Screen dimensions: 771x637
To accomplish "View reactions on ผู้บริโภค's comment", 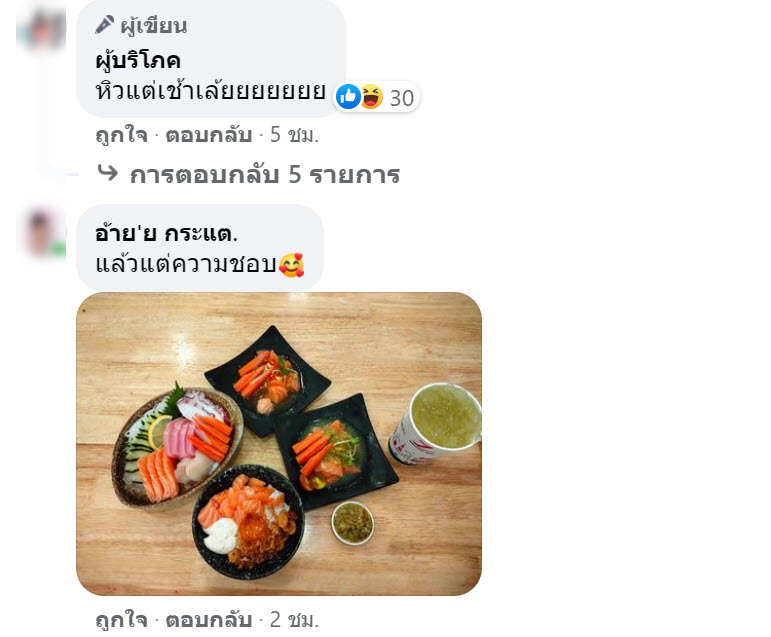I will [x=376, y=97].
